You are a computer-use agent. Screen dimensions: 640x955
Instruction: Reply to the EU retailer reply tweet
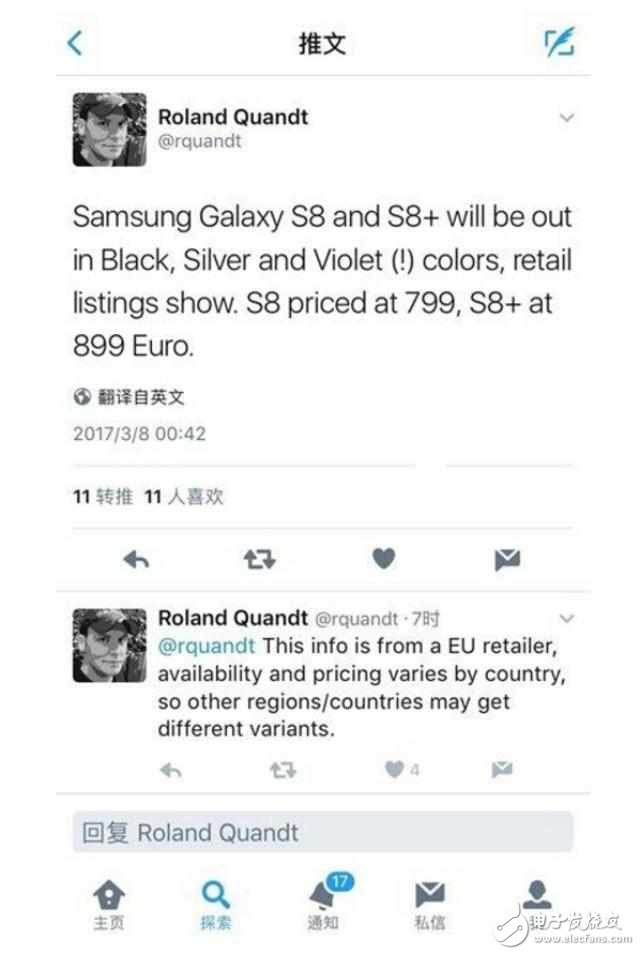pos(171,769)
